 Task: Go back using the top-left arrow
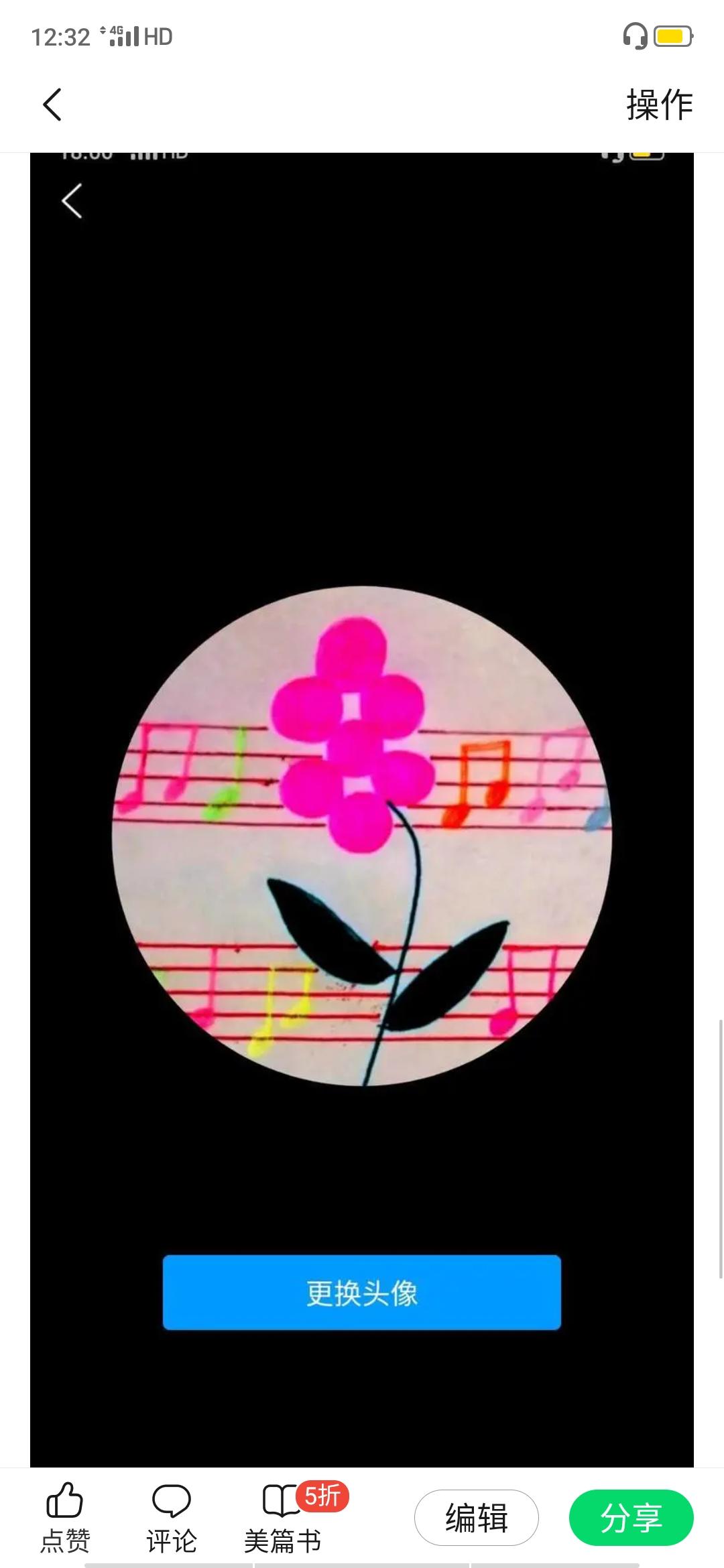pos(52,105)
